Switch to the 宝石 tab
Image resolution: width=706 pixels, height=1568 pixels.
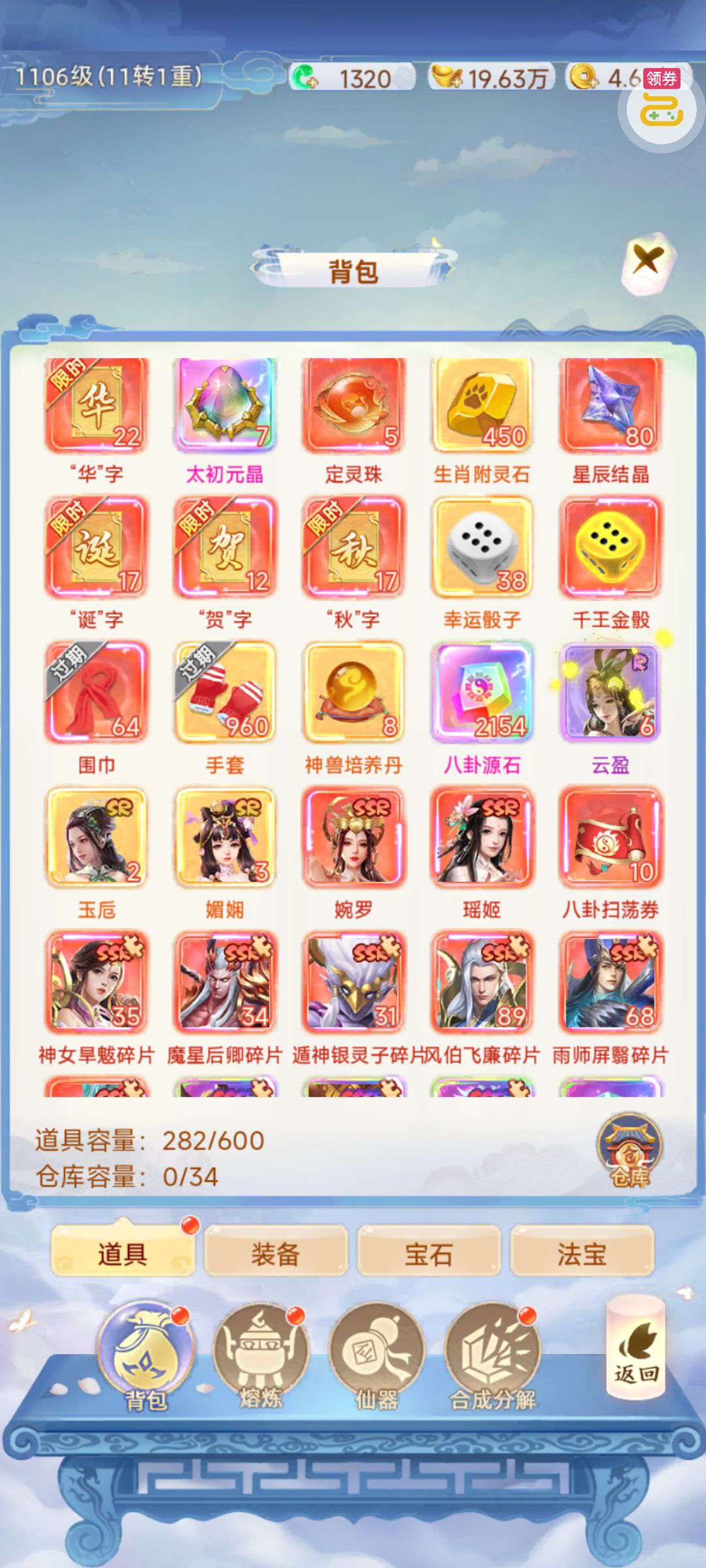pos(428,1254)
